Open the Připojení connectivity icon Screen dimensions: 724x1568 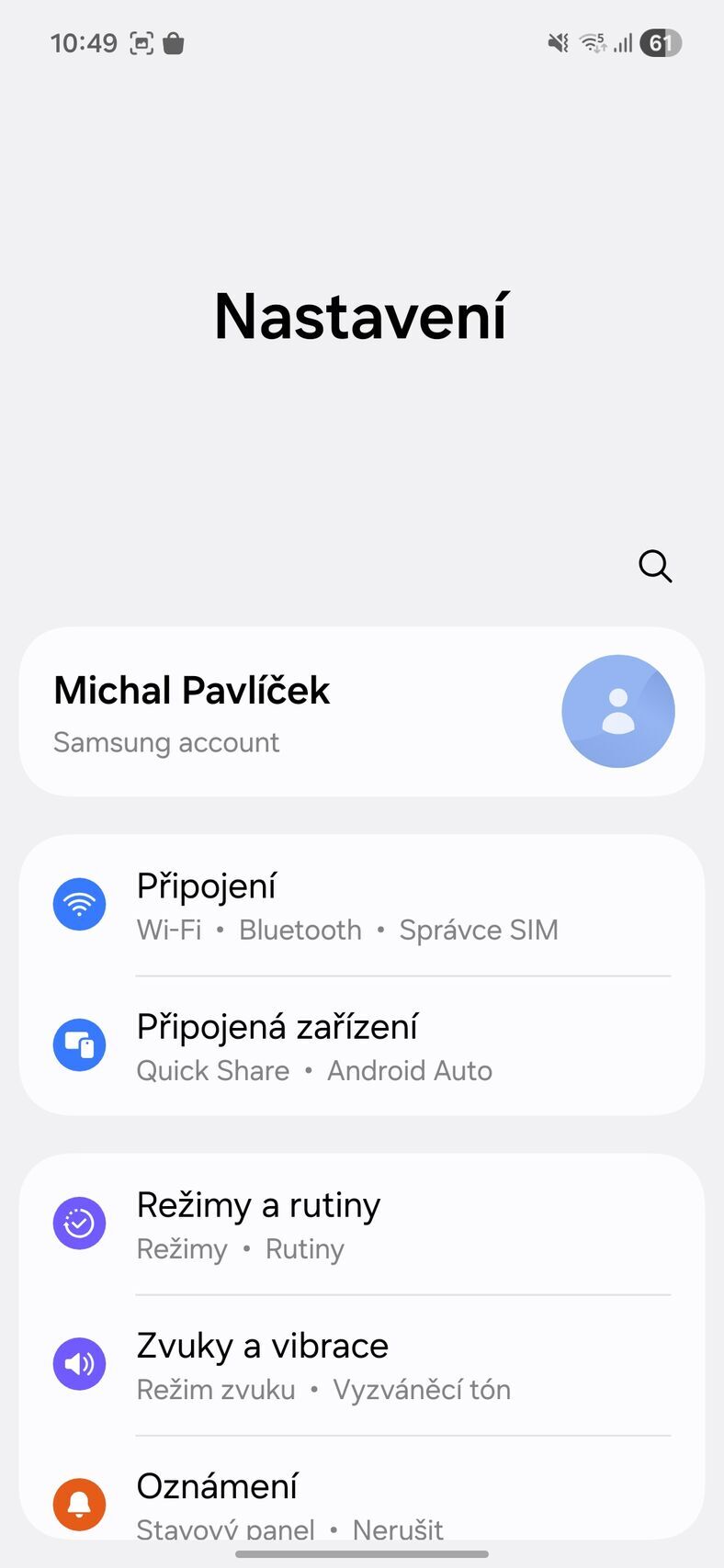click(x=80, y=904)
